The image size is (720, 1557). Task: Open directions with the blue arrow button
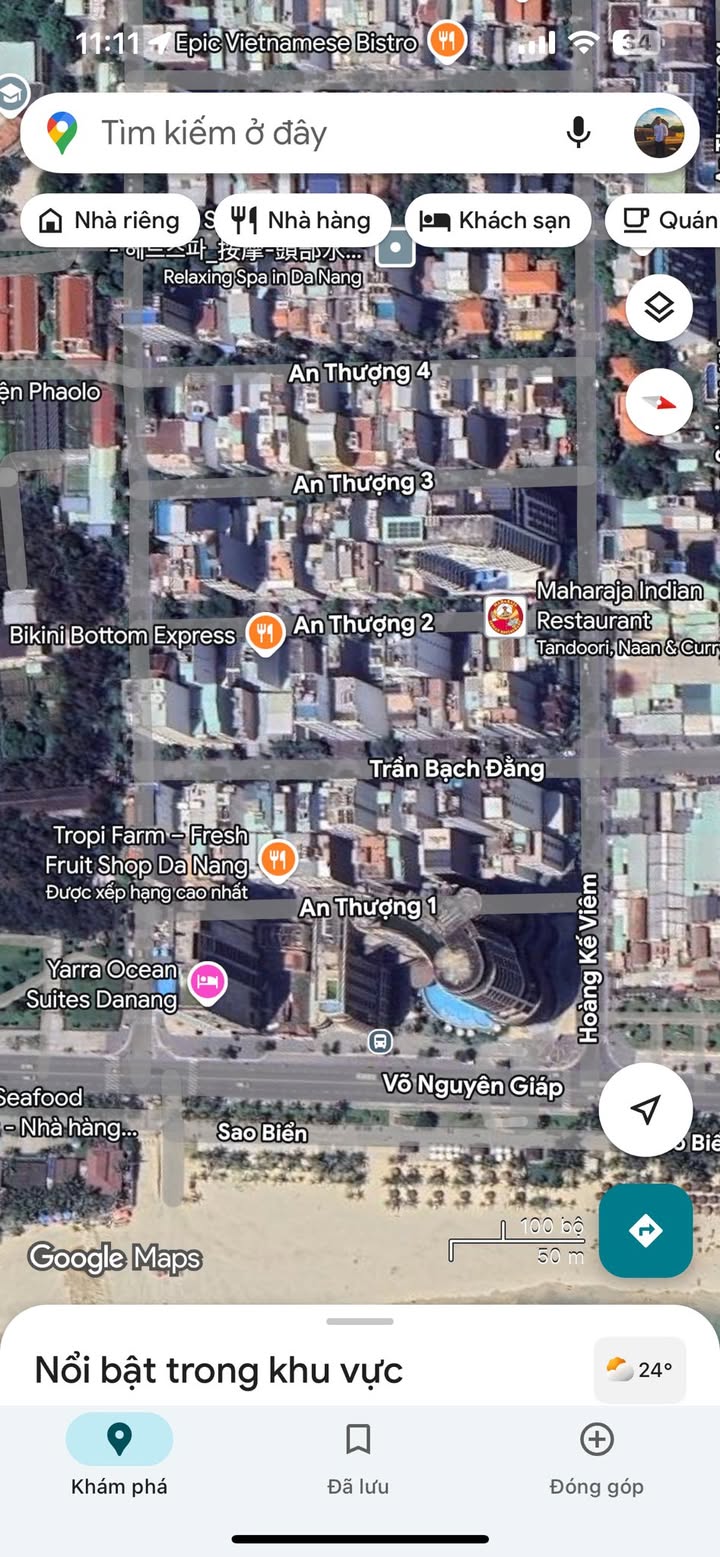646,1230
